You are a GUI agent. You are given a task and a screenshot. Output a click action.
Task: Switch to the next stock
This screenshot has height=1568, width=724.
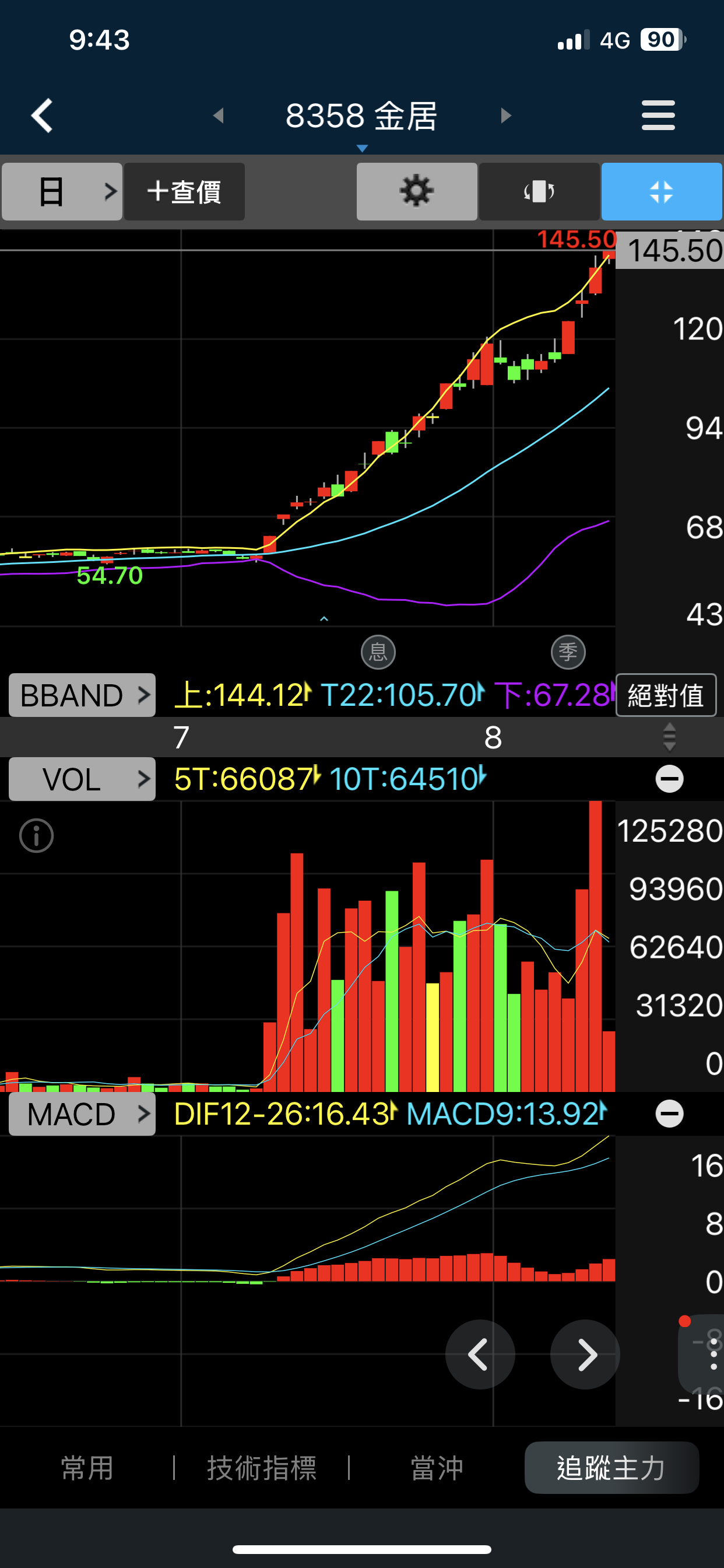click(505, 115)
